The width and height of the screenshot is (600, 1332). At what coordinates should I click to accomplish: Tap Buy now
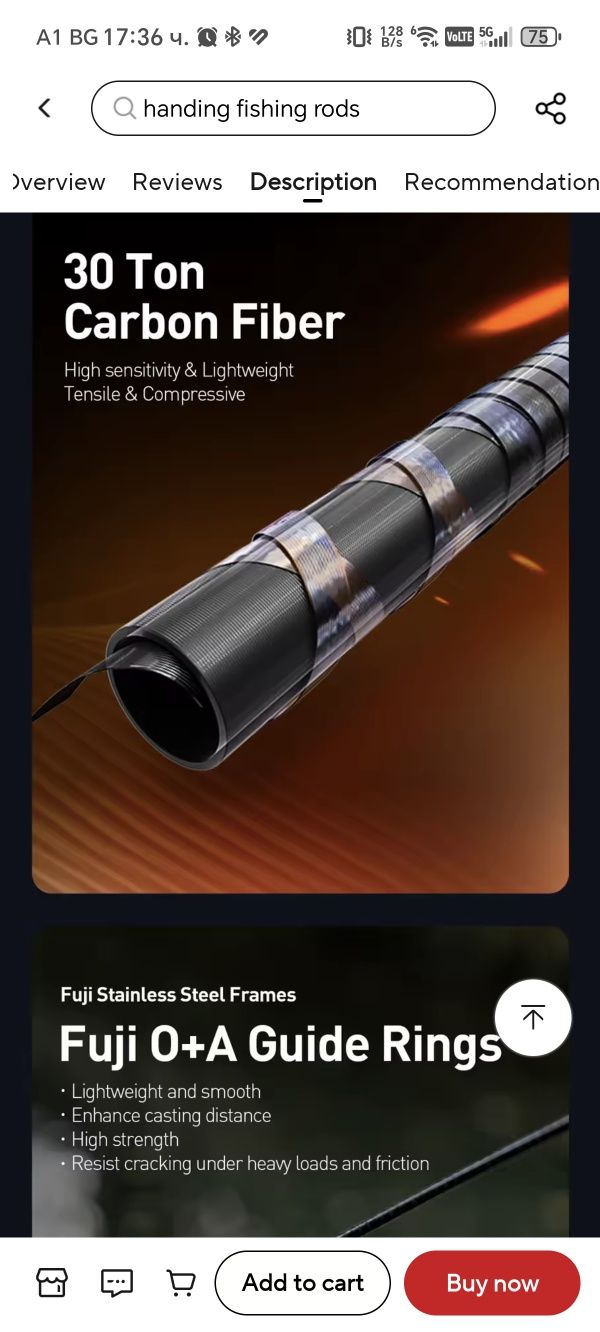tap(492, 1283)
